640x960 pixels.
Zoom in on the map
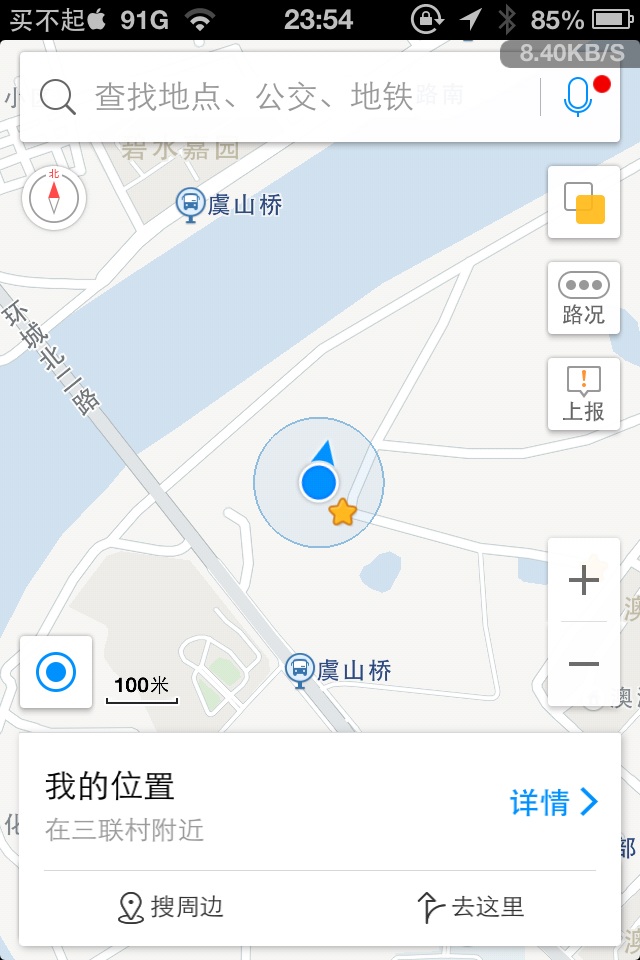pyautogui.click(x=584, y=581)
